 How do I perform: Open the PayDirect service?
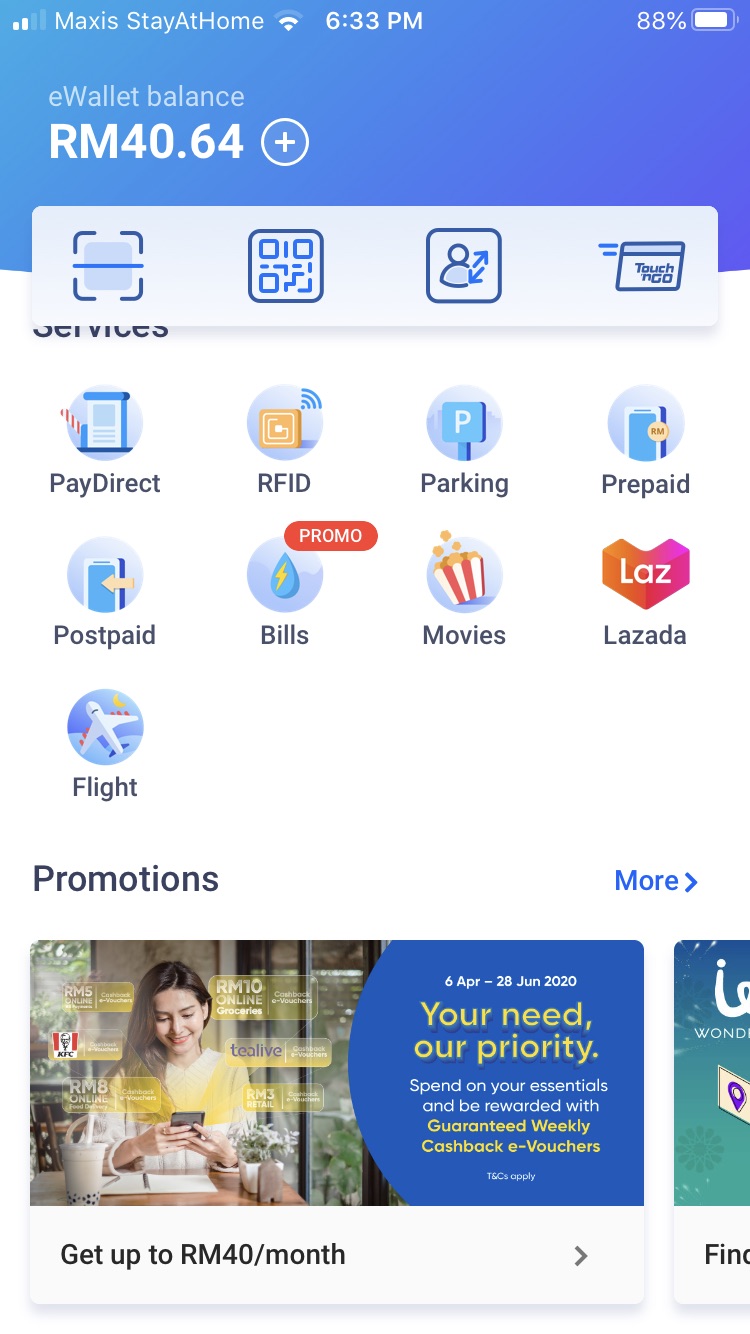coord(105,440)
